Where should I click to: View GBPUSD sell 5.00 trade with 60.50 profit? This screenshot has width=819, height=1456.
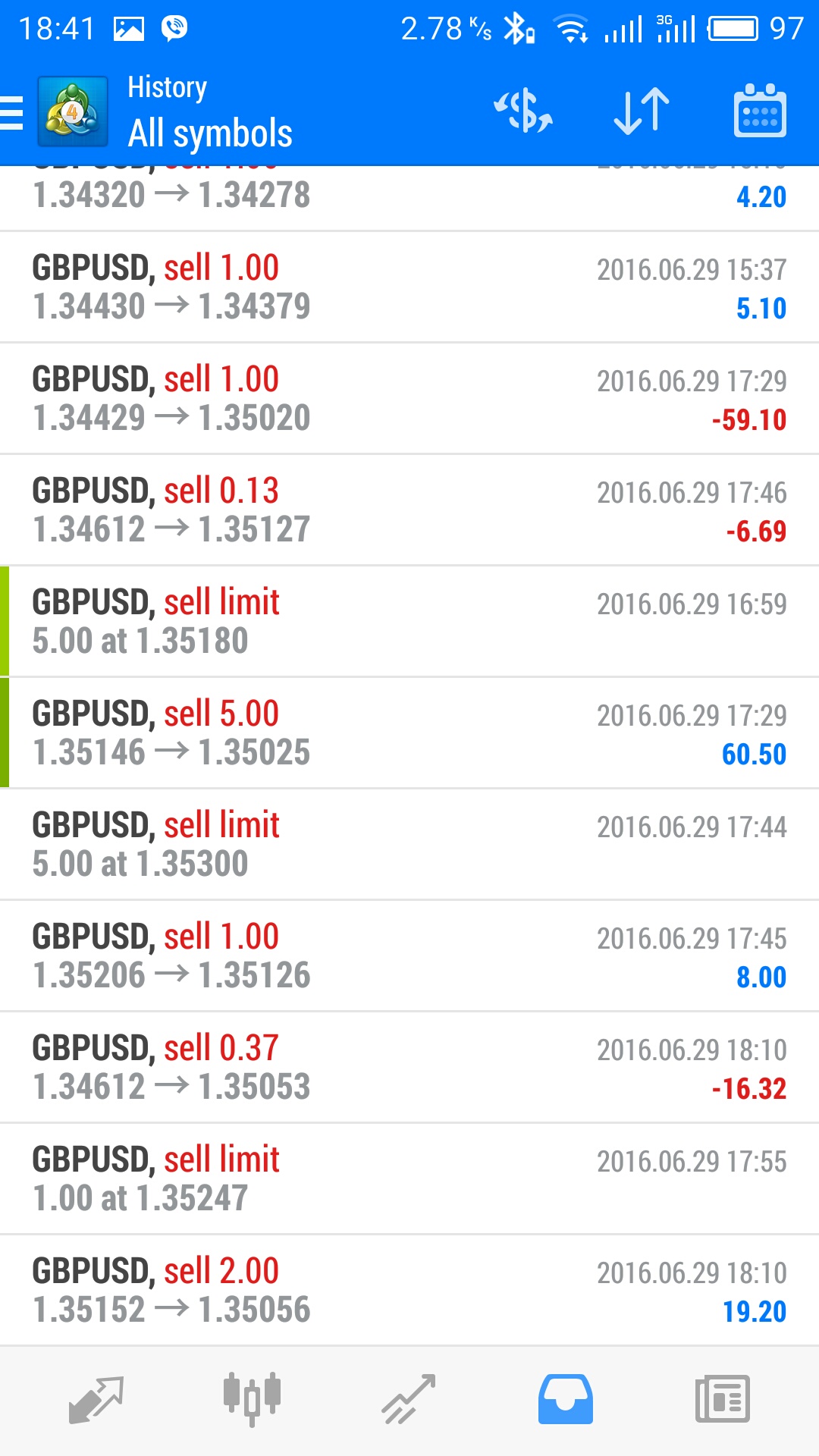[409, 733]
